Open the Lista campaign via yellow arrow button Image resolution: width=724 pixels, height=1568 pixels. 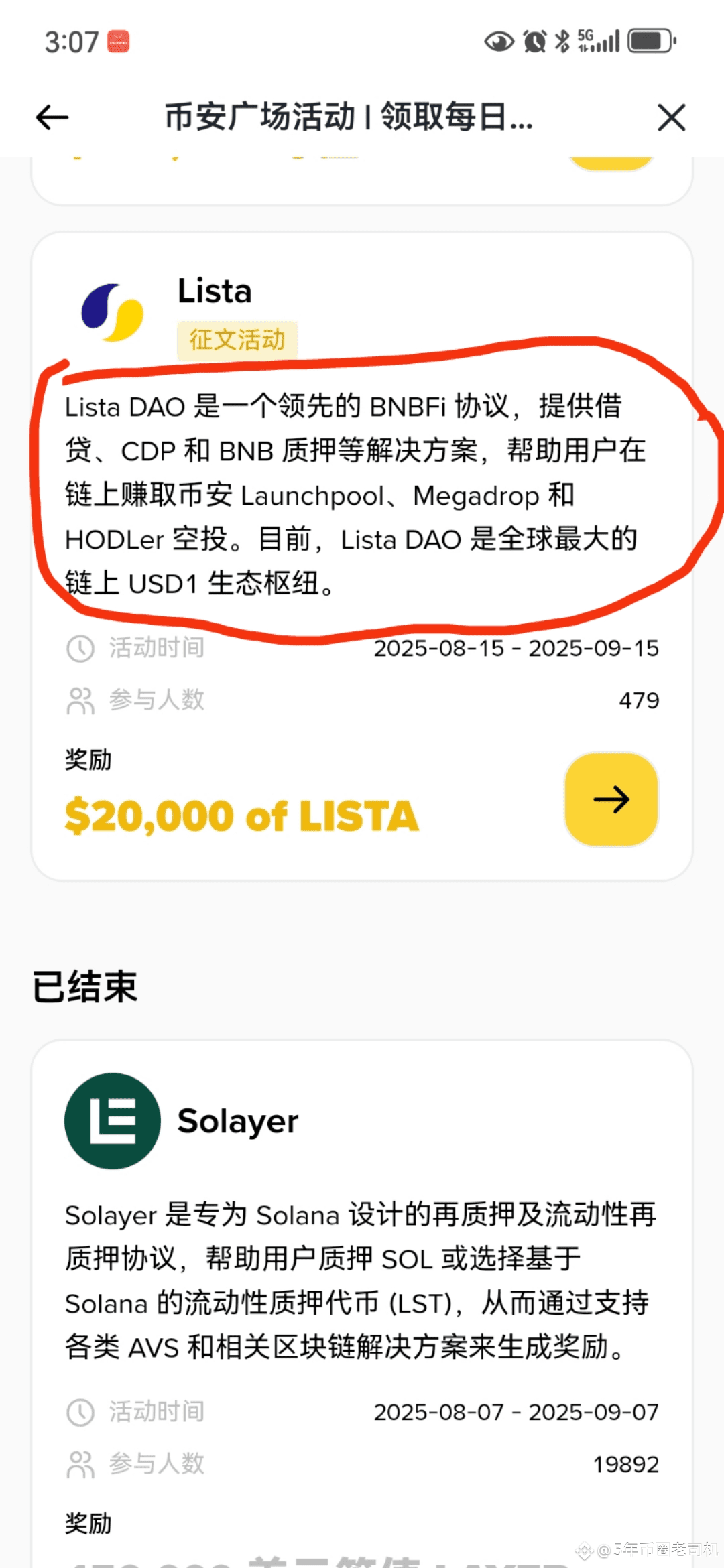611,799
